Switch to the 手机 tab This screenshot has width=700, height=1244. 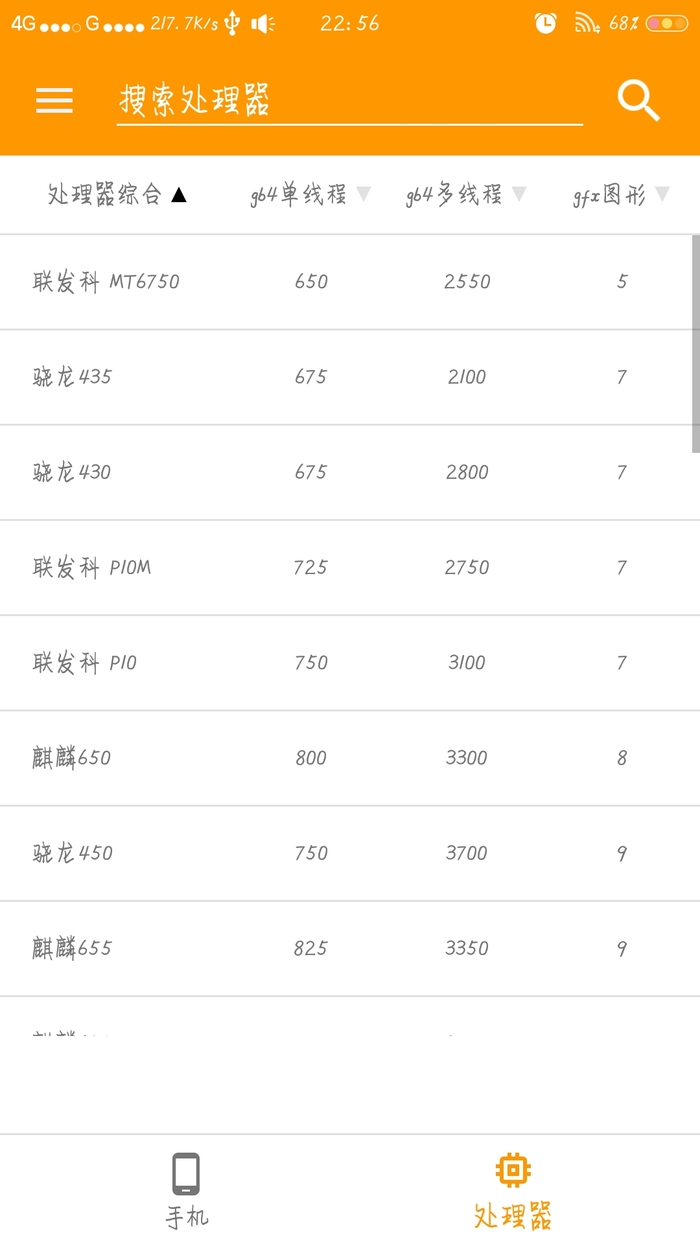point(186,1190)
